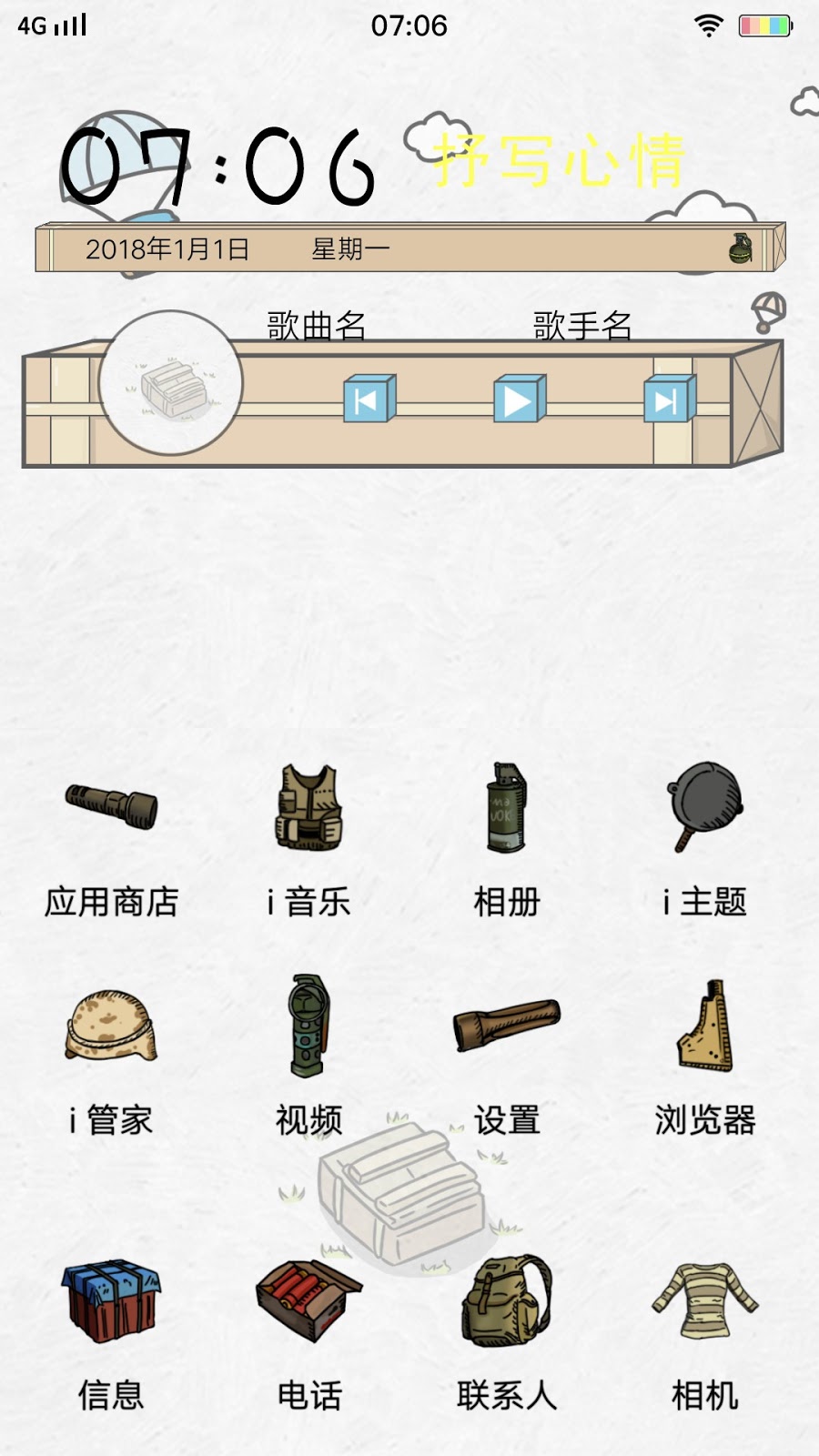Skip to the previous song
The height and width of the screenshot is (1456, 819).
[x=369, y=399]
